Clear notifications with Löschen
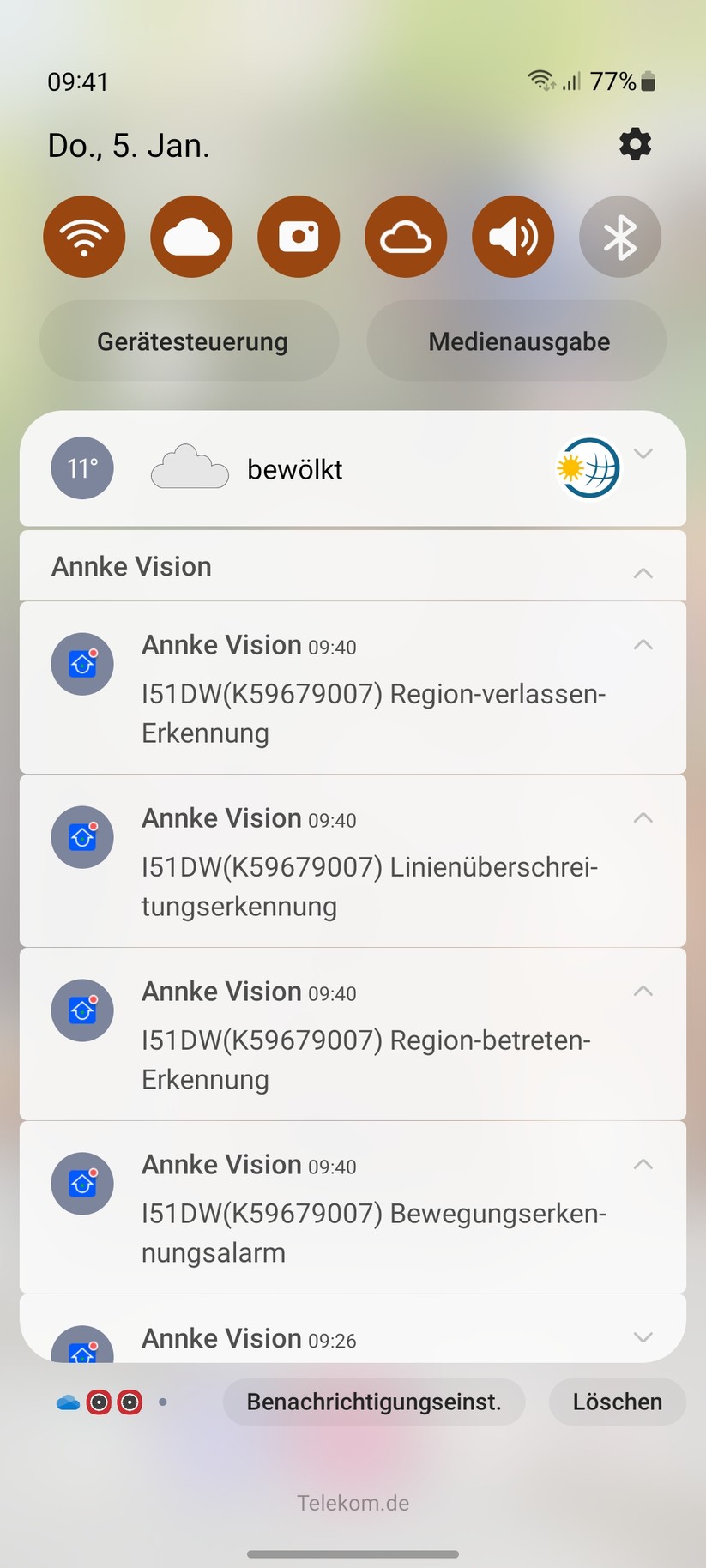This screenshot has height=1568, width=706. click(x=617, y=1402)
